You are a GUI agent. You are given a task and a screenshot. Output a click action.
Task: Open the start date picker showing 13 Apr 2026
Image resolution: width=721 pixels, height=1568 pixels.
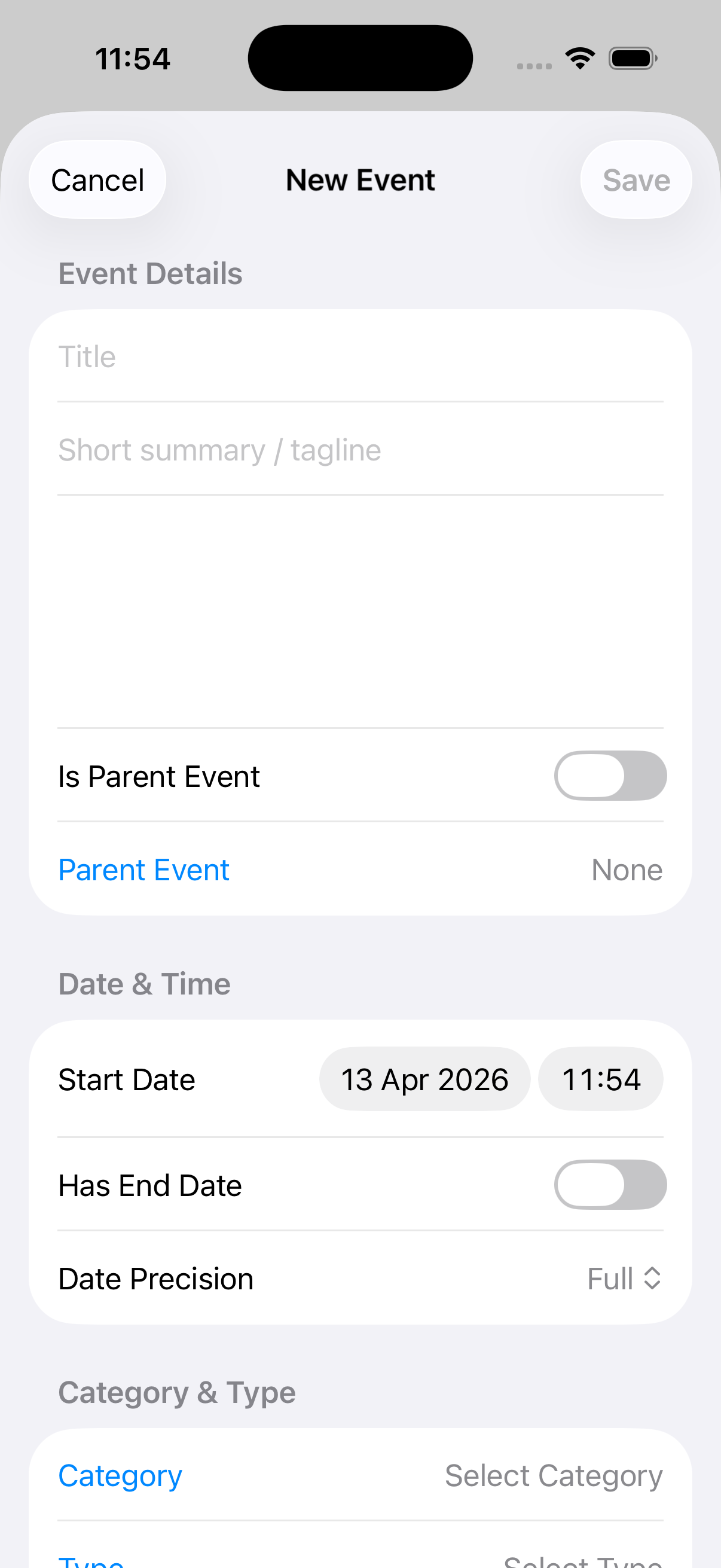424,1078
